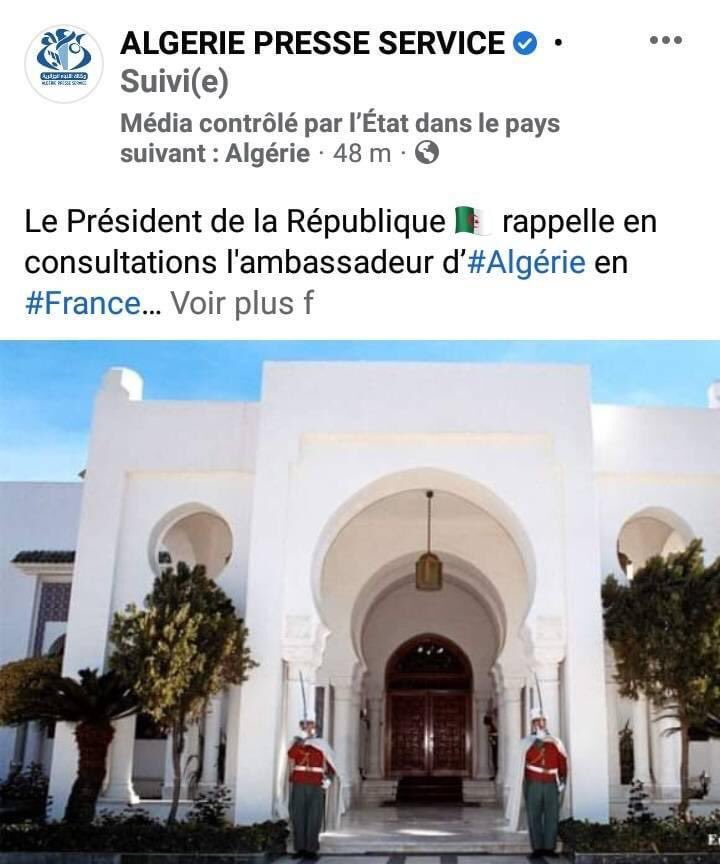
Task: Open ALGERIE PRESSE SERVICE profile picture
Action: (64, 64)
